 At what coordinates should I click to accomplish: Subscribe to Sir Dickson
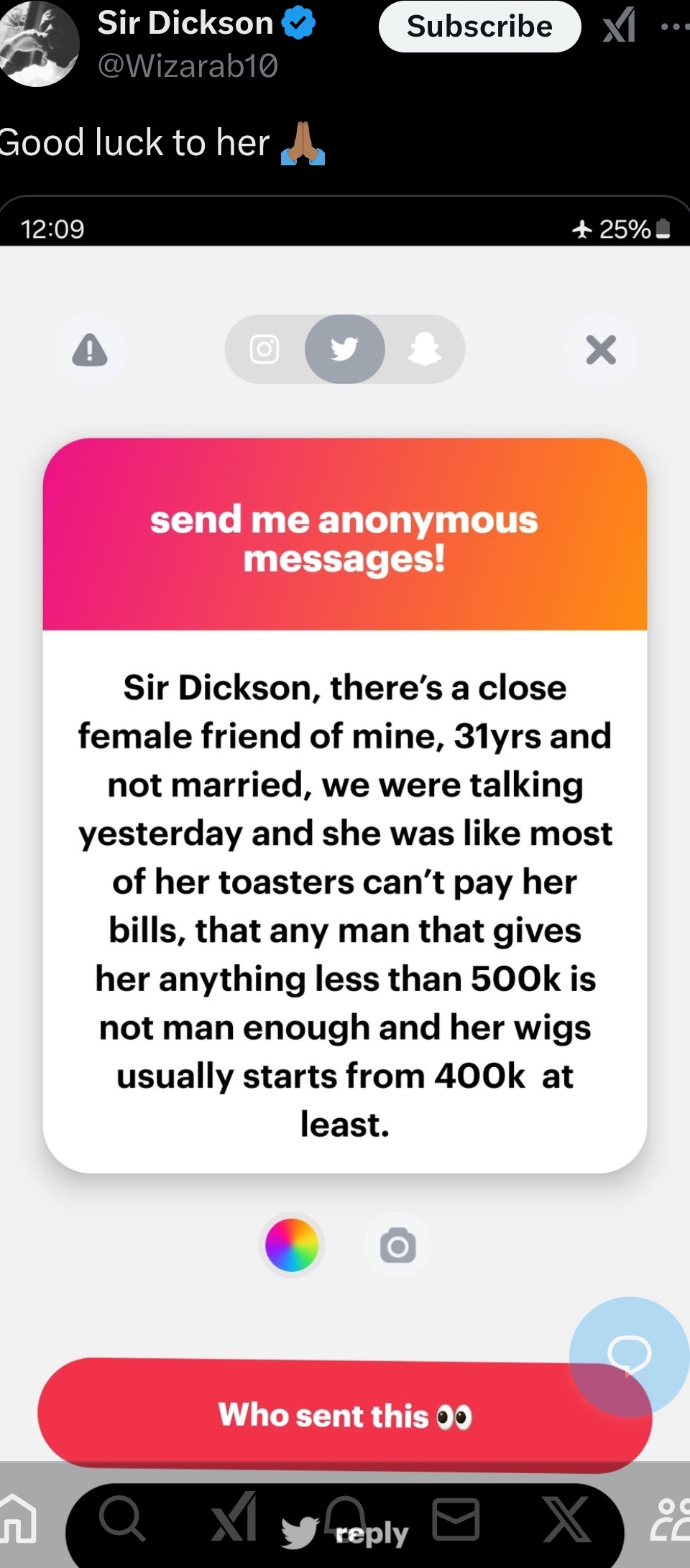point(479,27)
